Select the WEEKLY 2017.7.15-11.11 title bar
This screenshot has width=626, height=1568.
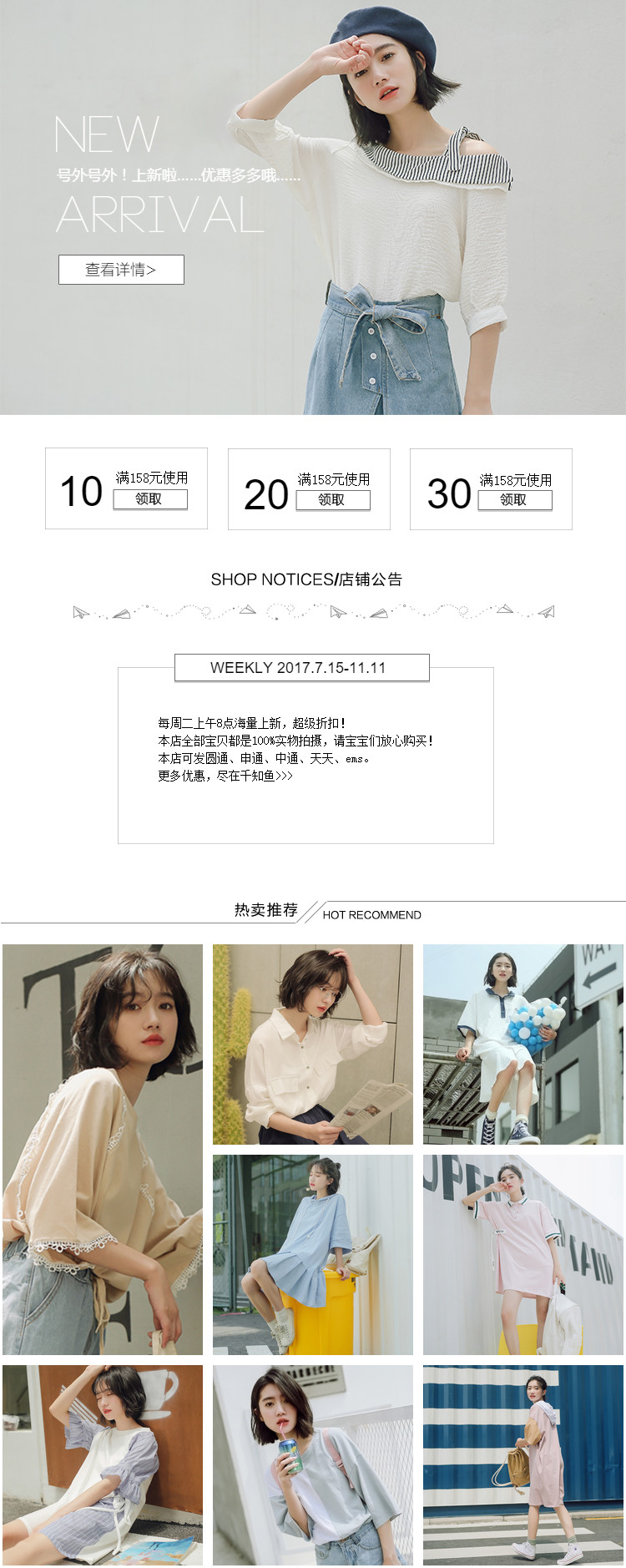click(300, 667)
